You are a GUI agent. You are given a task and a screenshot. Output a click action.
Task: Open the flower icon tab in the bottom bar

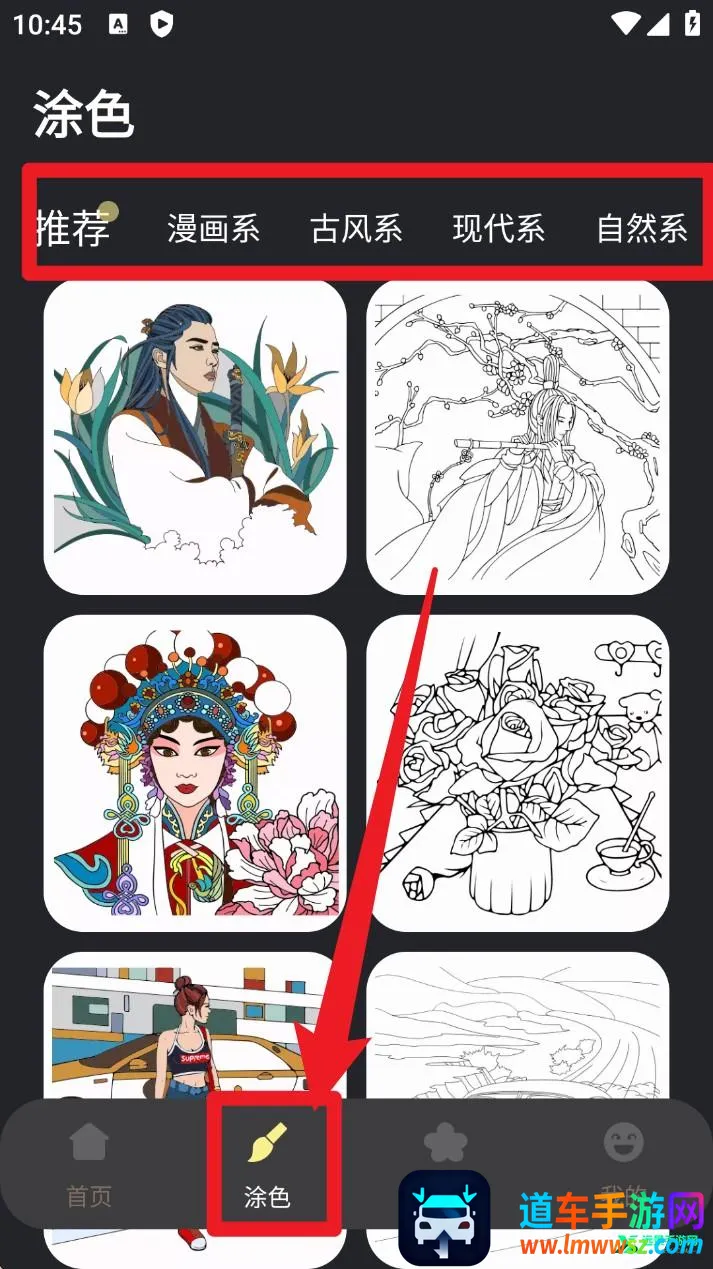pyautogui.click(x=445, y=1143)
